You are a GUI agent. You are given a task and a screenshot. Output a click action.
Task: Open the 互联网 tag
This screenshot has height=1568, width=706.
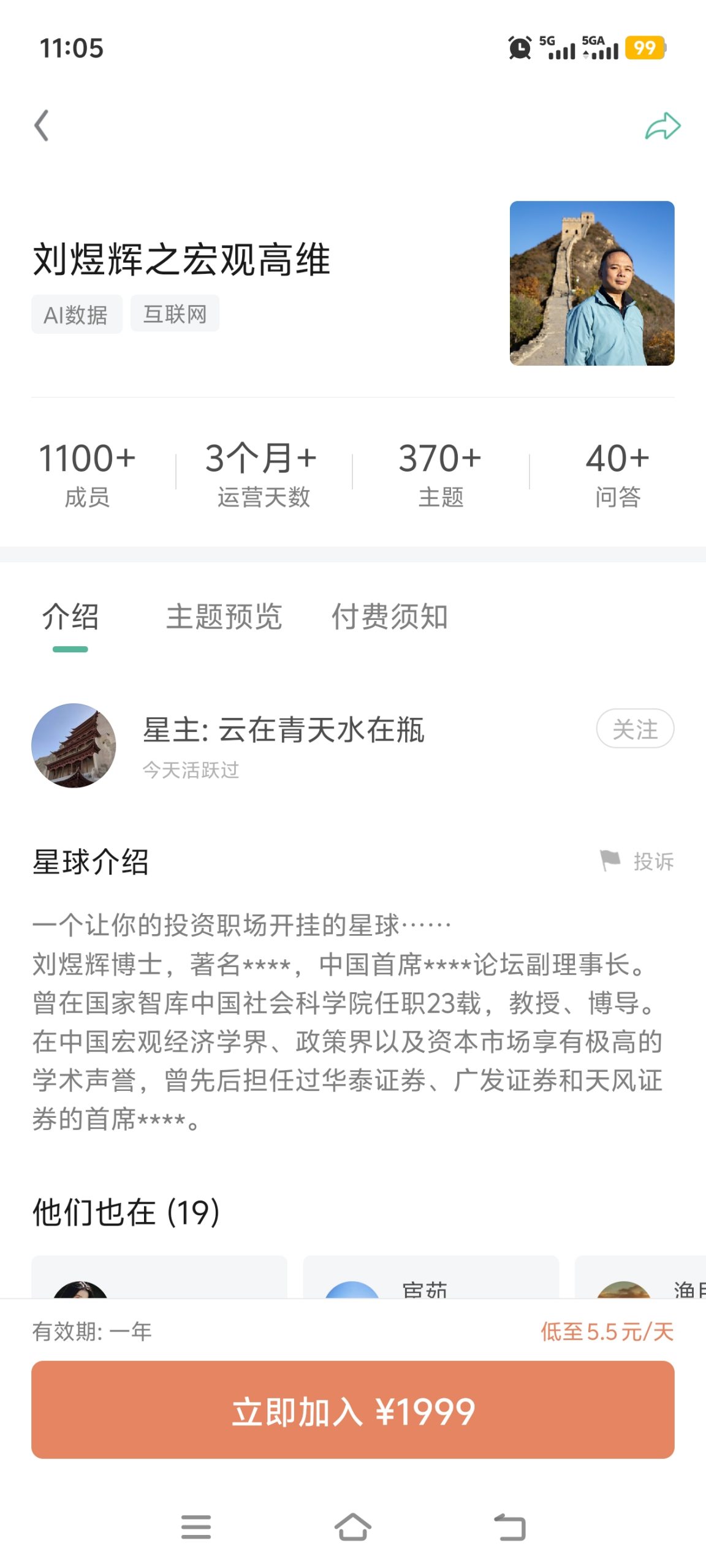click(x=175, y=314)
